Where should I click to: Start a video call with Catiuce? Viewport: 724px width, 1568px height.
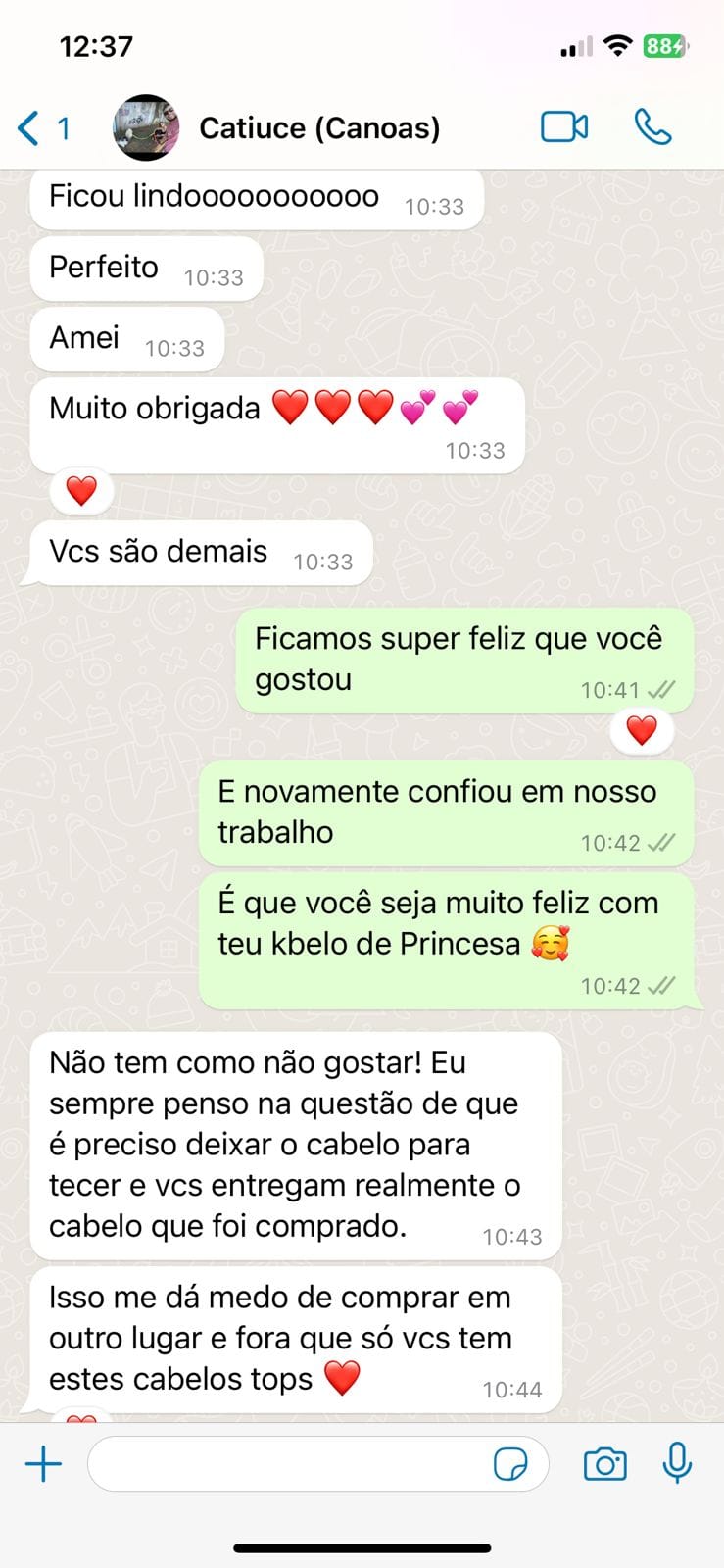coord(564,127)
